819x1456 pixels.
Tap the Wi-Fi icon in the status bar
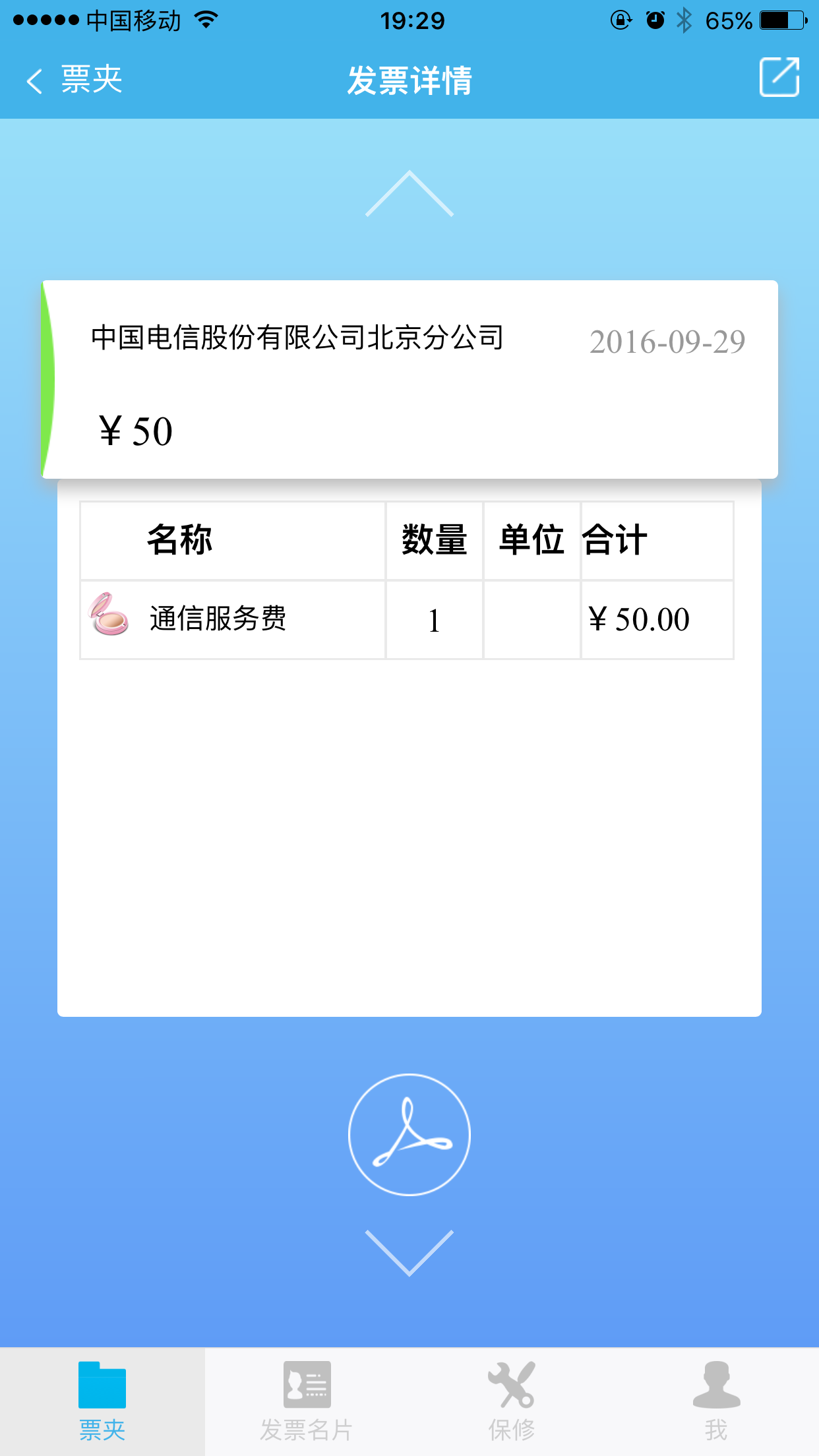pyautogui.click(x=204, y=20)
